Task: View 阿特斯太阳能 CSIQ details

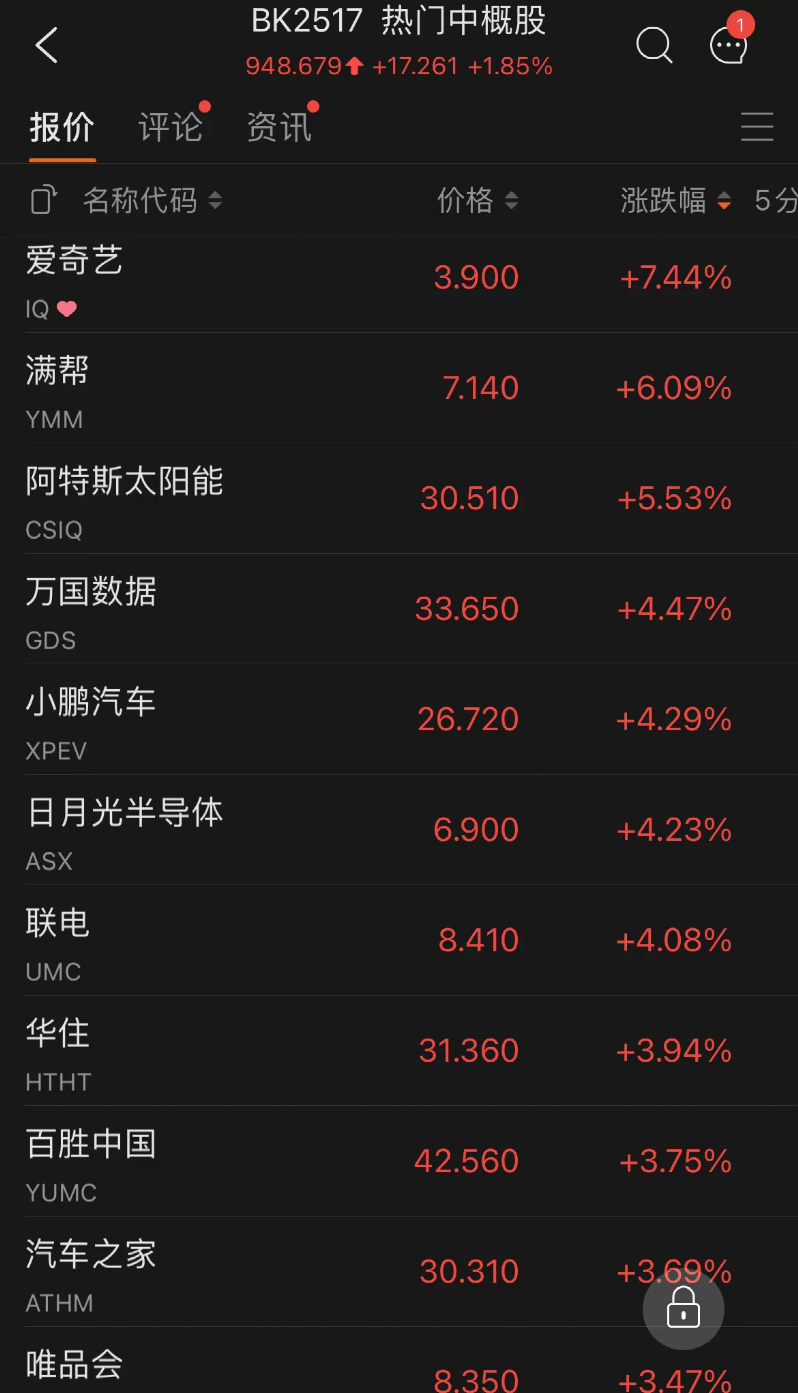Action: [x=399, y=499]
